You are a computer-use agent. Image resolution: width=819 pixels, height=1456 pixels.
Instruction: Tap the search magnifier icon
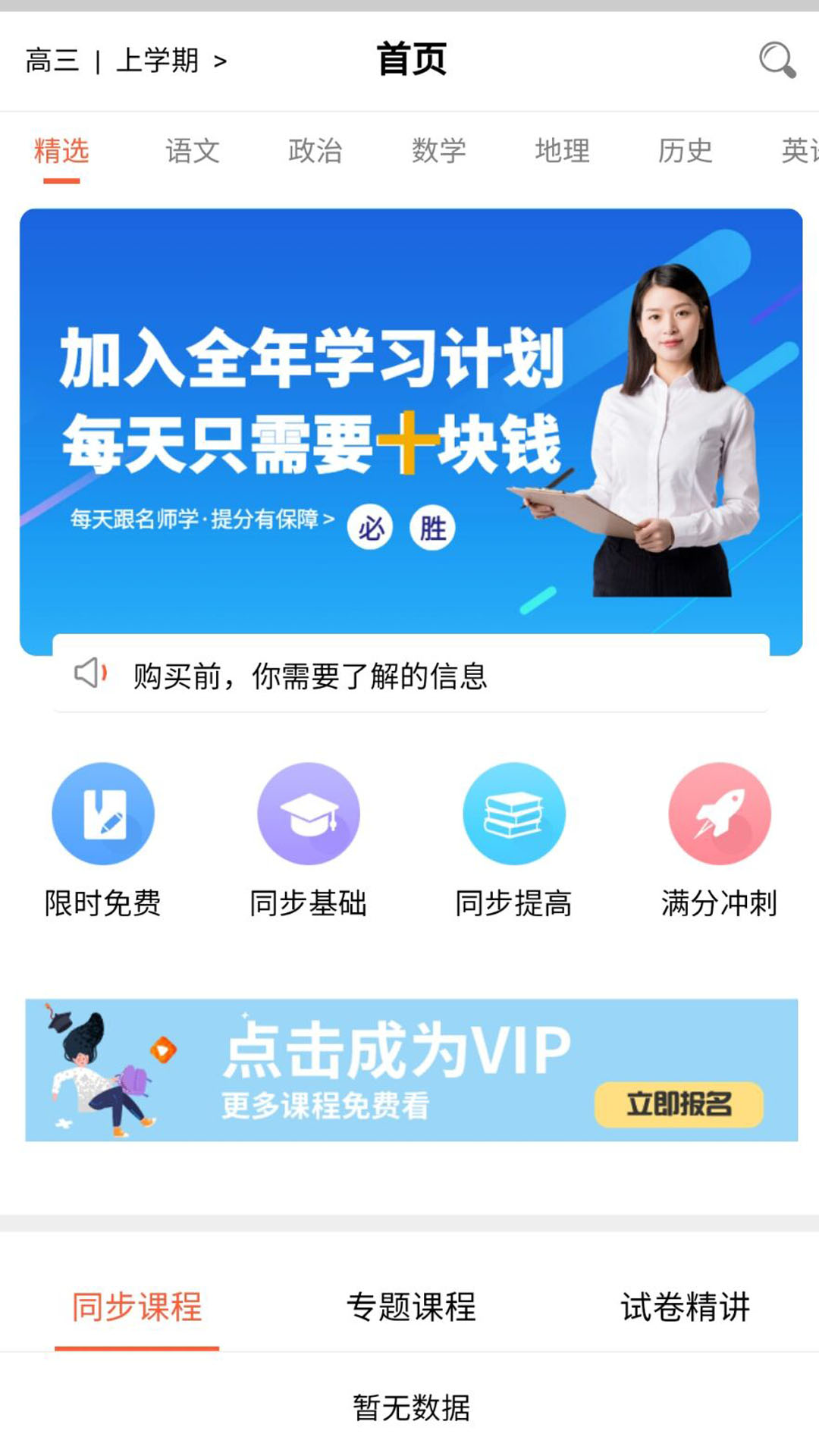tap(775, 62)
